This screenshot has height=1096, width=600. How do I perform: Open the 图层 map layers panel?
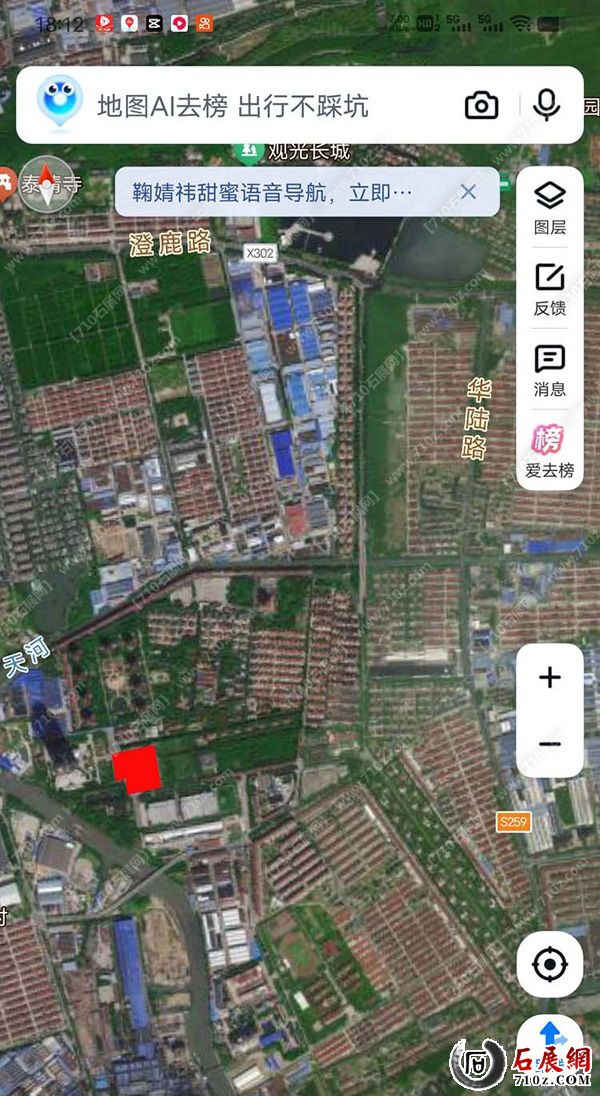click(x=550, y=208)
